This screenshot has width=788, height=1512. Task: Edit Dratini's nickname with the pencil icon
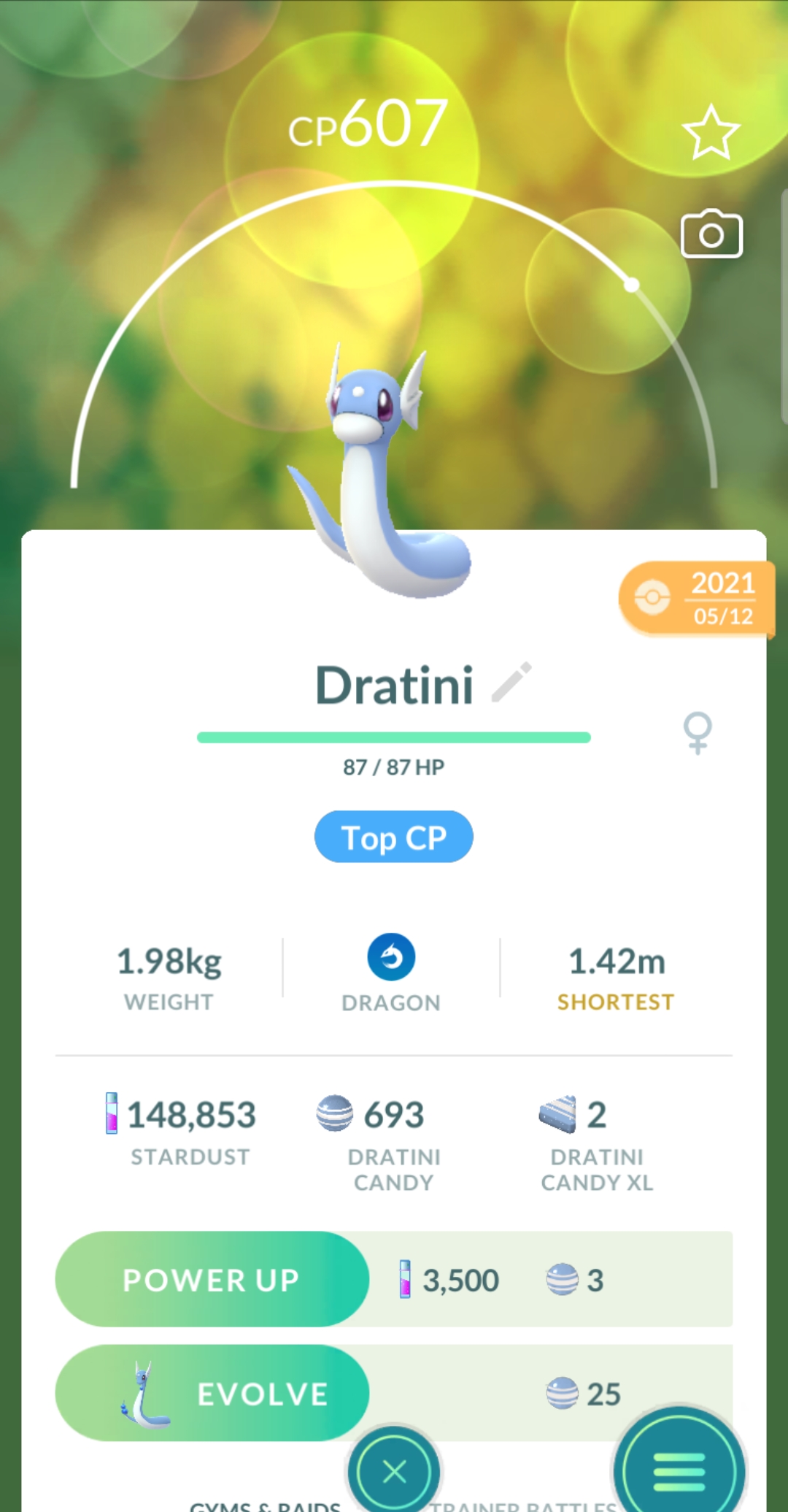511,683
